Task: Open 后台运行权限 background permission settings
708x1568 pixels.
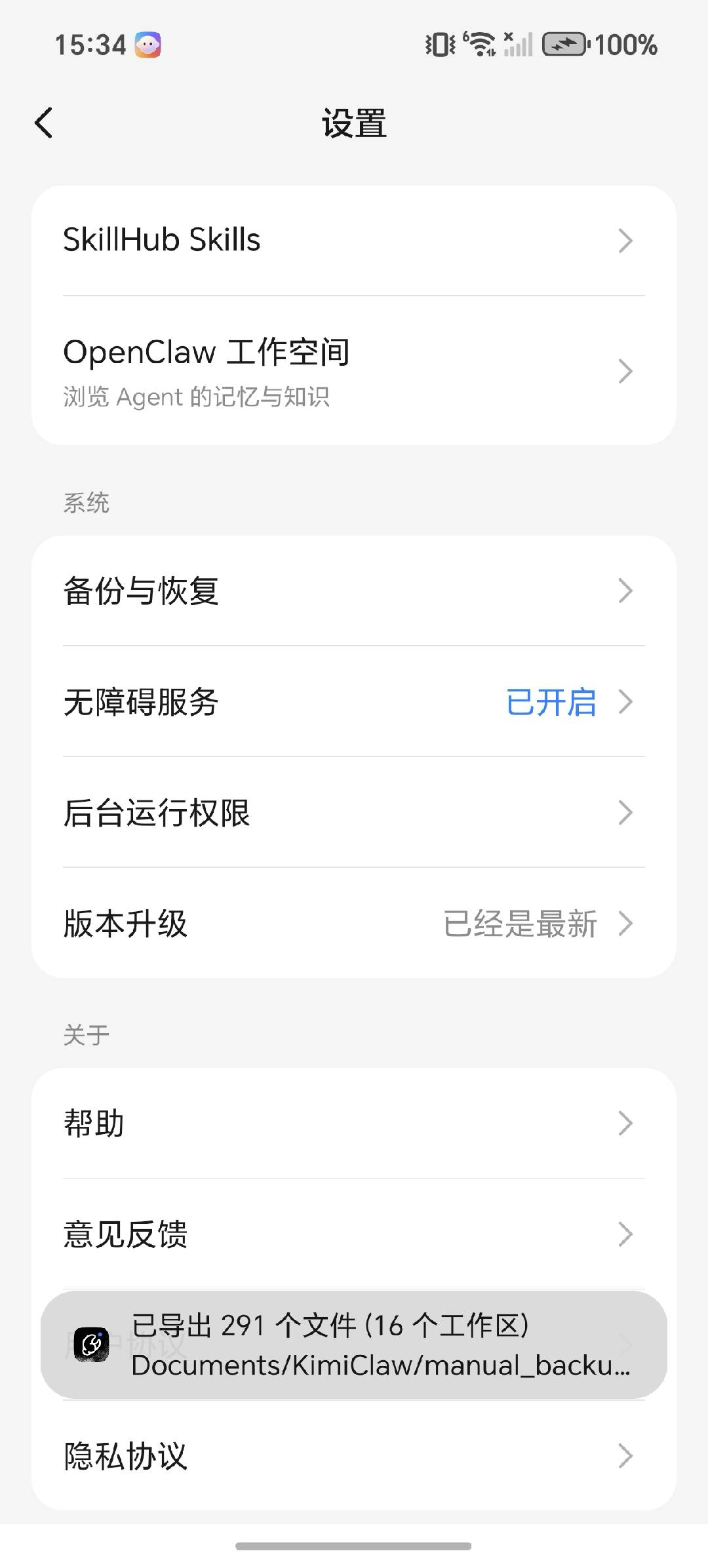Action: coord(354,813)
